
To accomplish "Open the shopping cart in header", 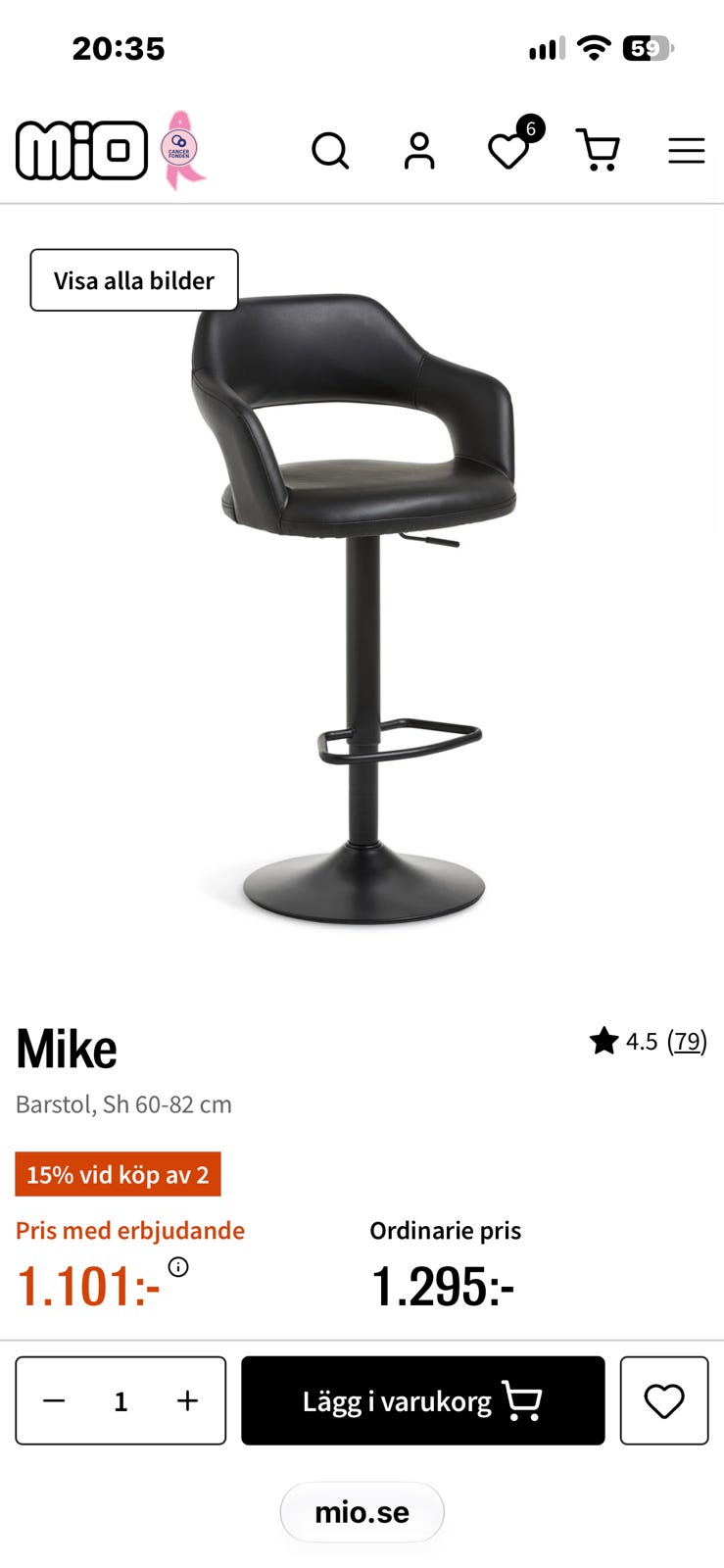I will tap(598, 151).
